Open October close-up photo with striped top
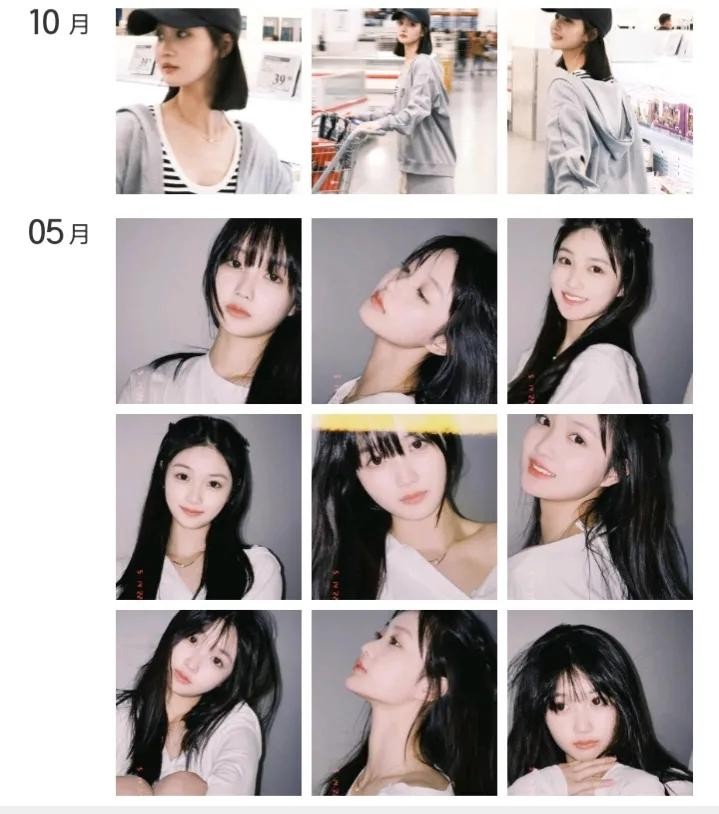This screenshot has height=814, width=719. pos(207,100)
